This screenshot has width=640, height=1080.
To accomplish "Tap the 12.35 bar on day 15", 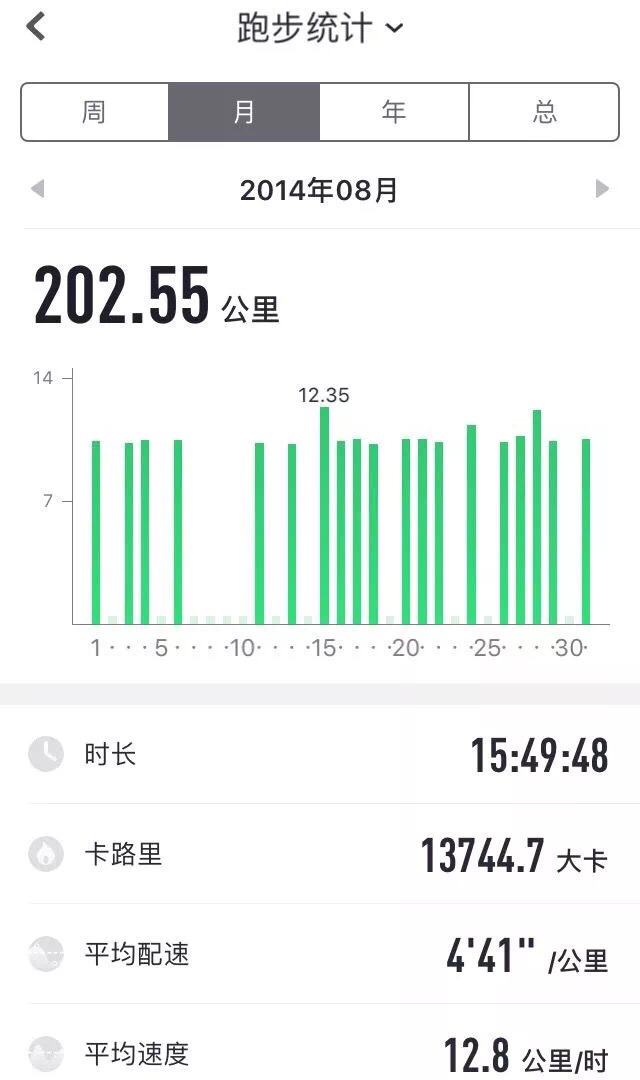I will [324, 515].
